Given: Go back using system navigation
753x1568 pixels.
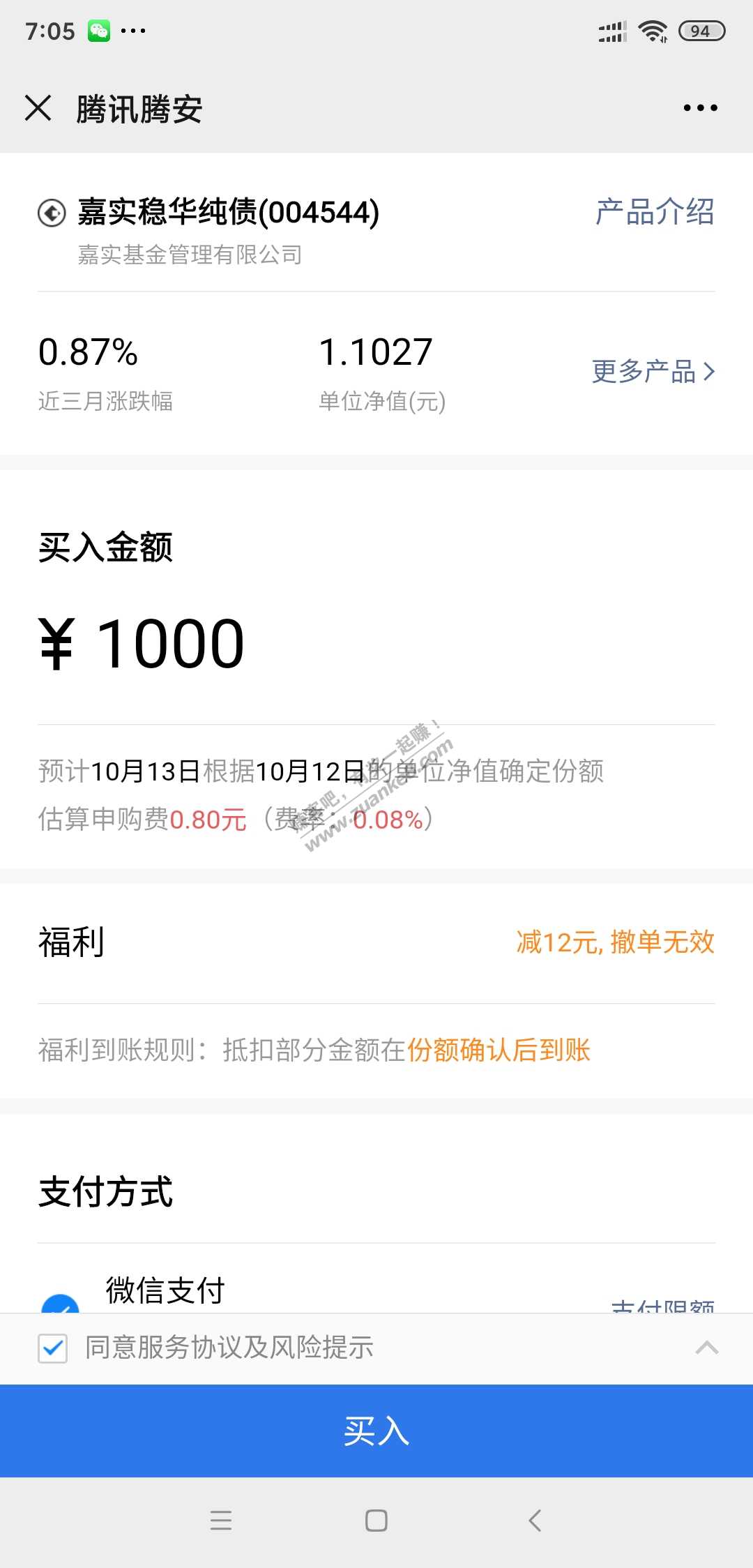Looking at the screenshot, I should point(535,1521).
